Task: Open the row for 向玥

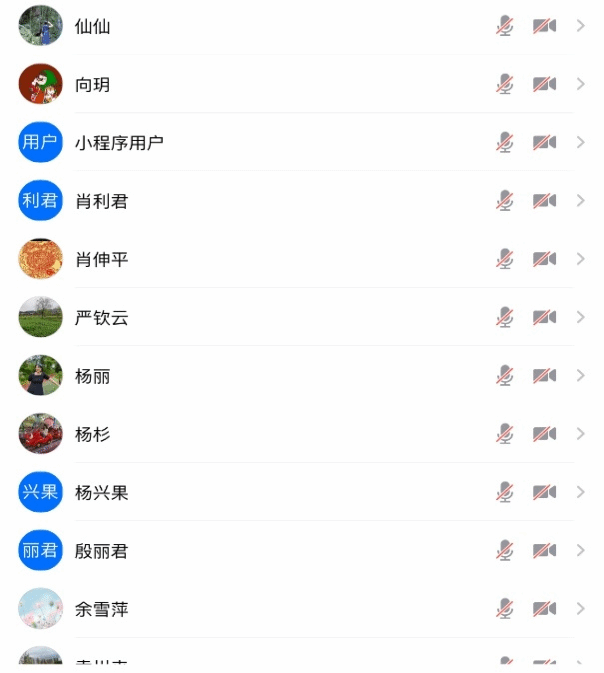Action: [92, 85]
